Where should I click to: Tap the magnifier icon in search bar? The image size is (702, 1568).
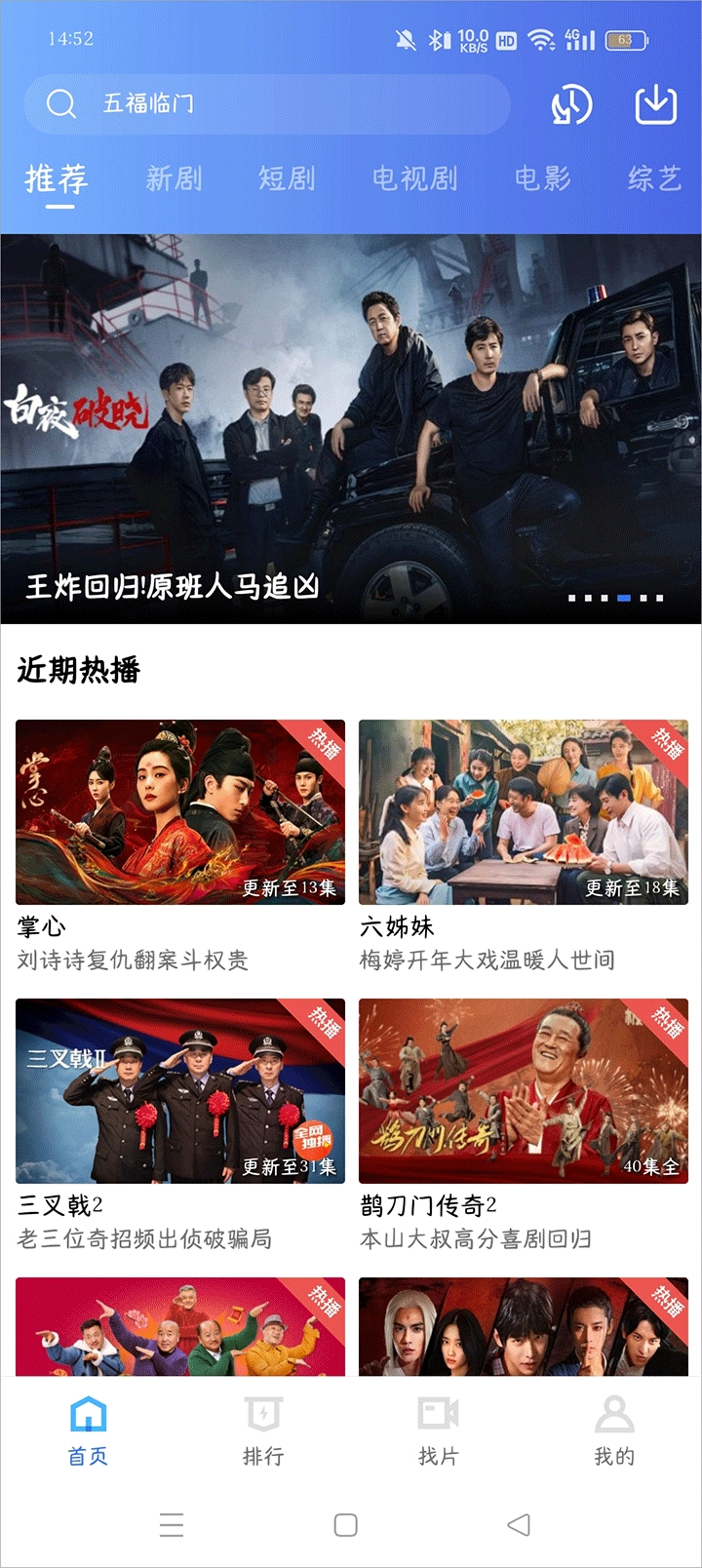coord(60,104)
